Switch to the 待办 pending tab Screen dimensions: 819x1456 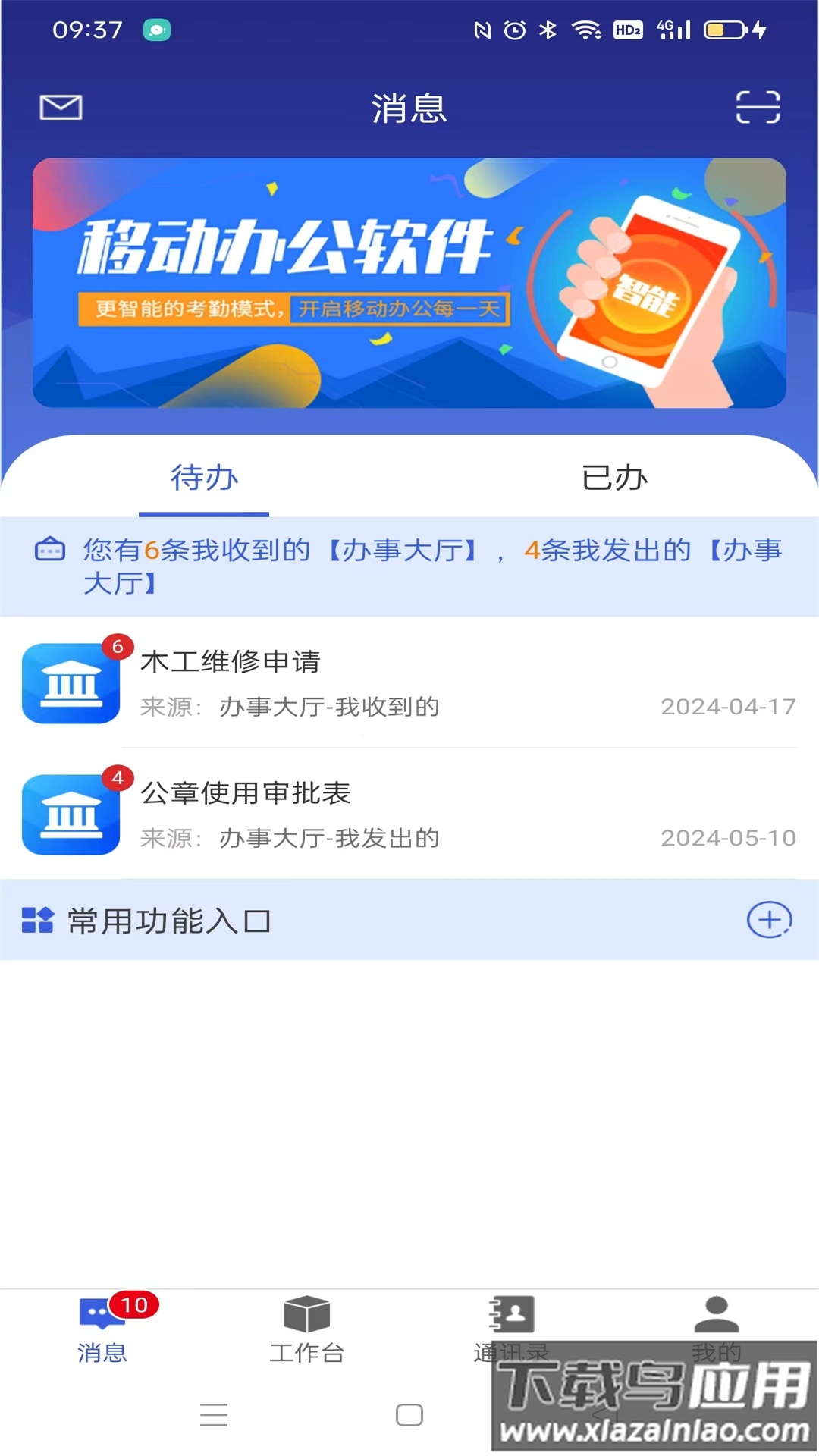[x=202, y=478]
